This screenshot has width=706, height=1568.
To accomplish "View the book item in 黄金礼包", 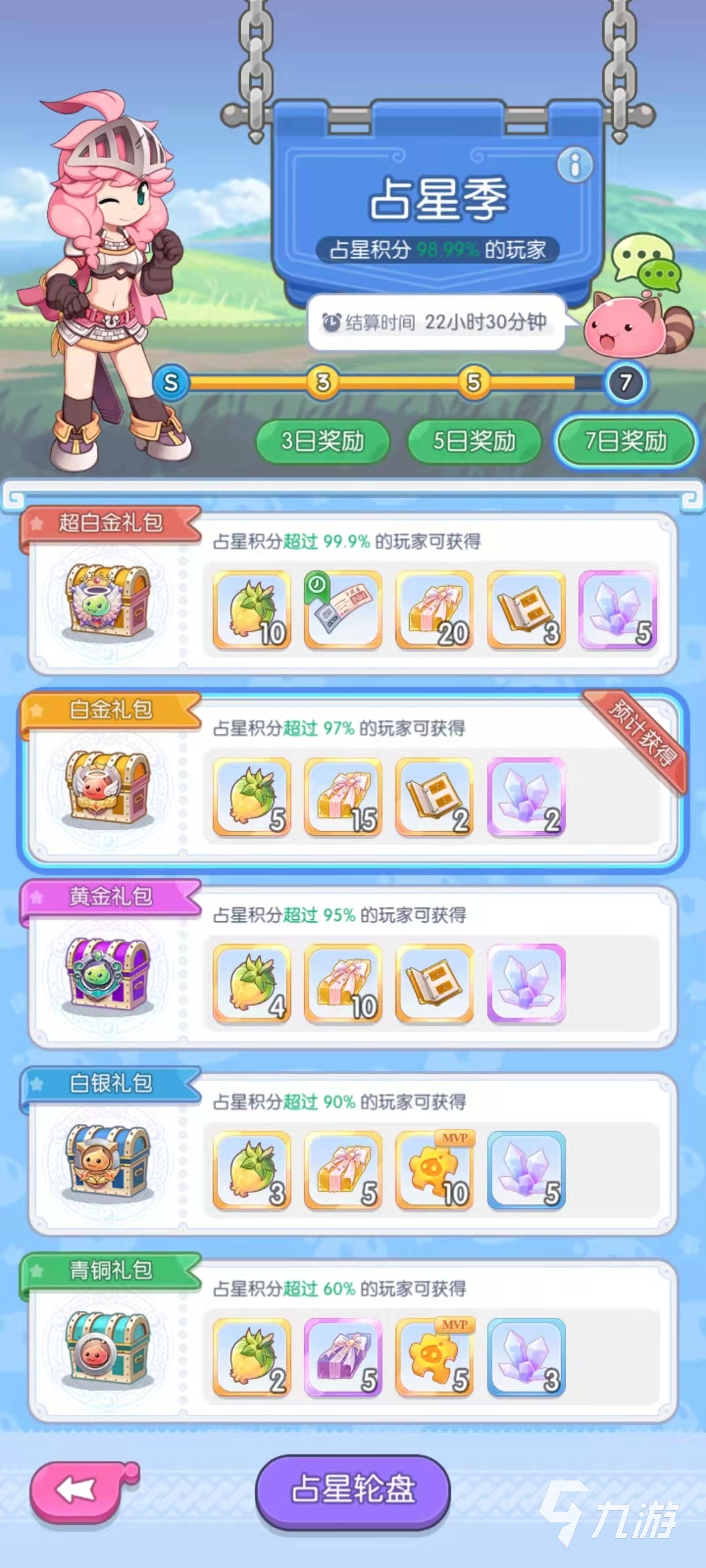I will 435,984.
